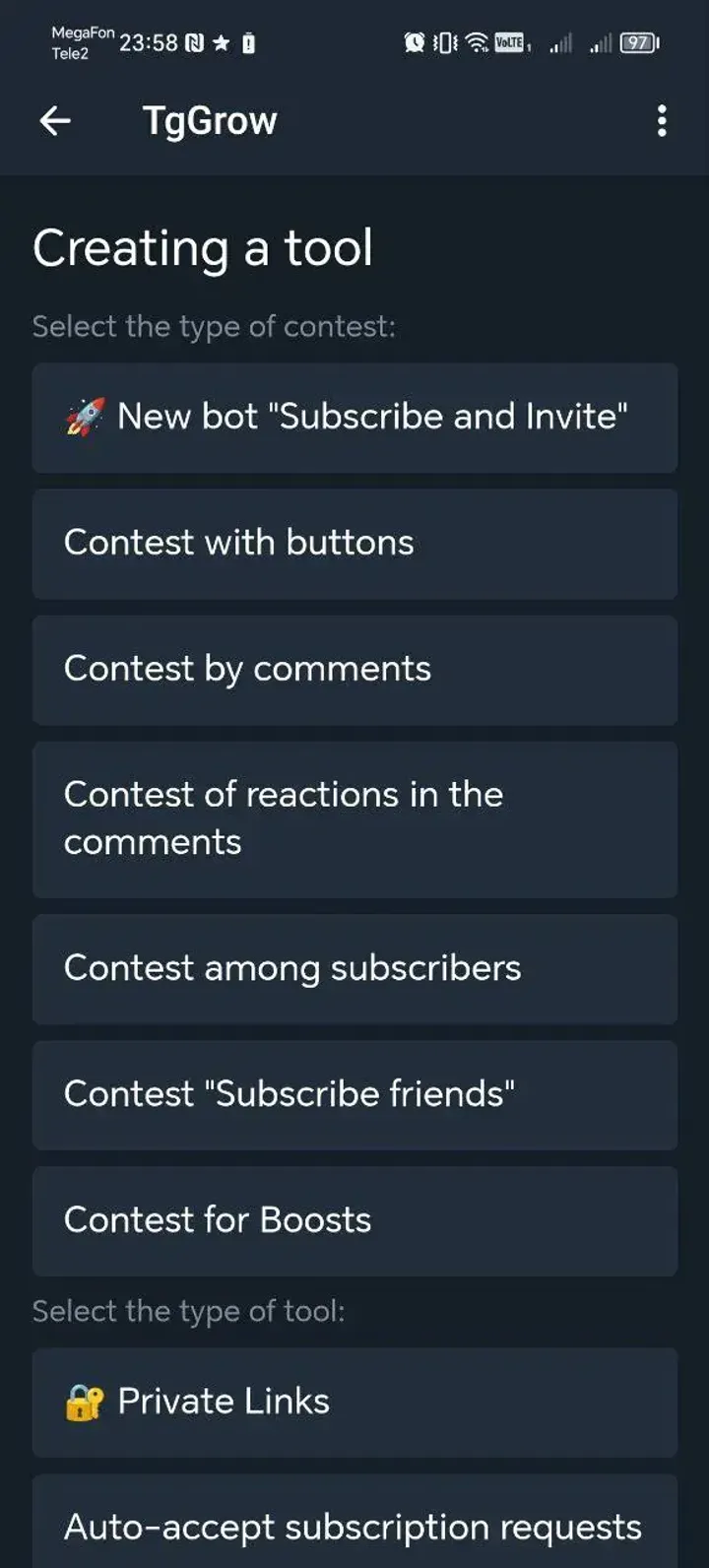Select Contest by comments

(x=354, y=669)
